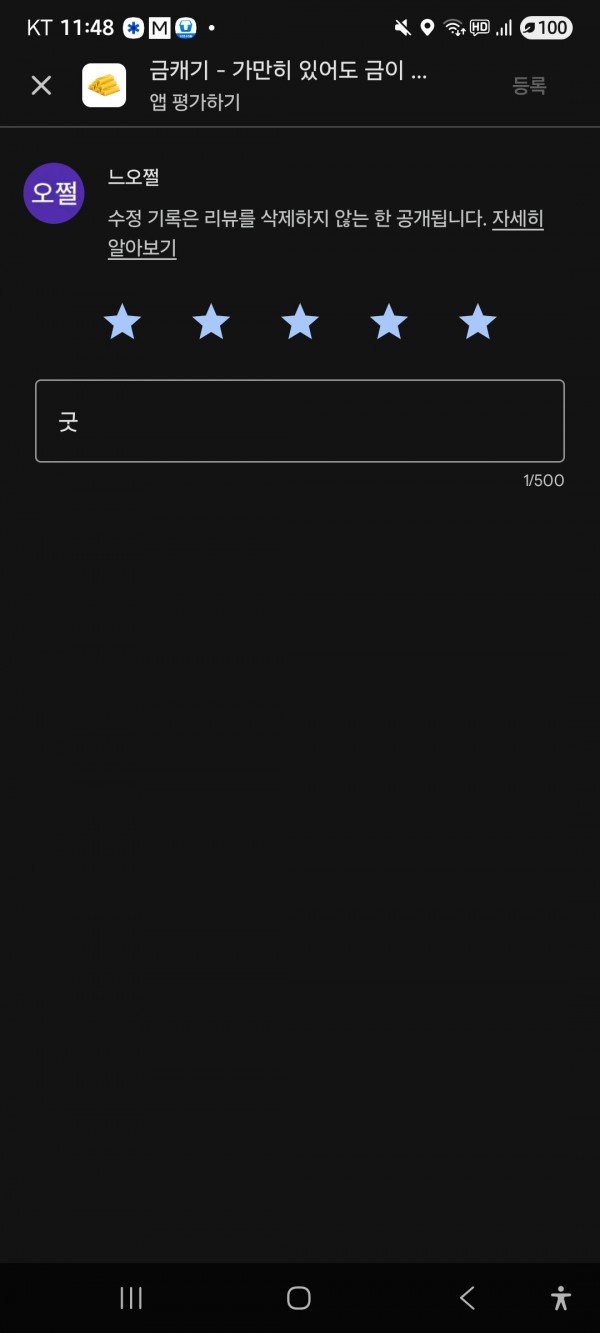Screen dimensions: 600x1333
Task: Close the app review screen
Action: pyautogui.click(x=41, y=86)
